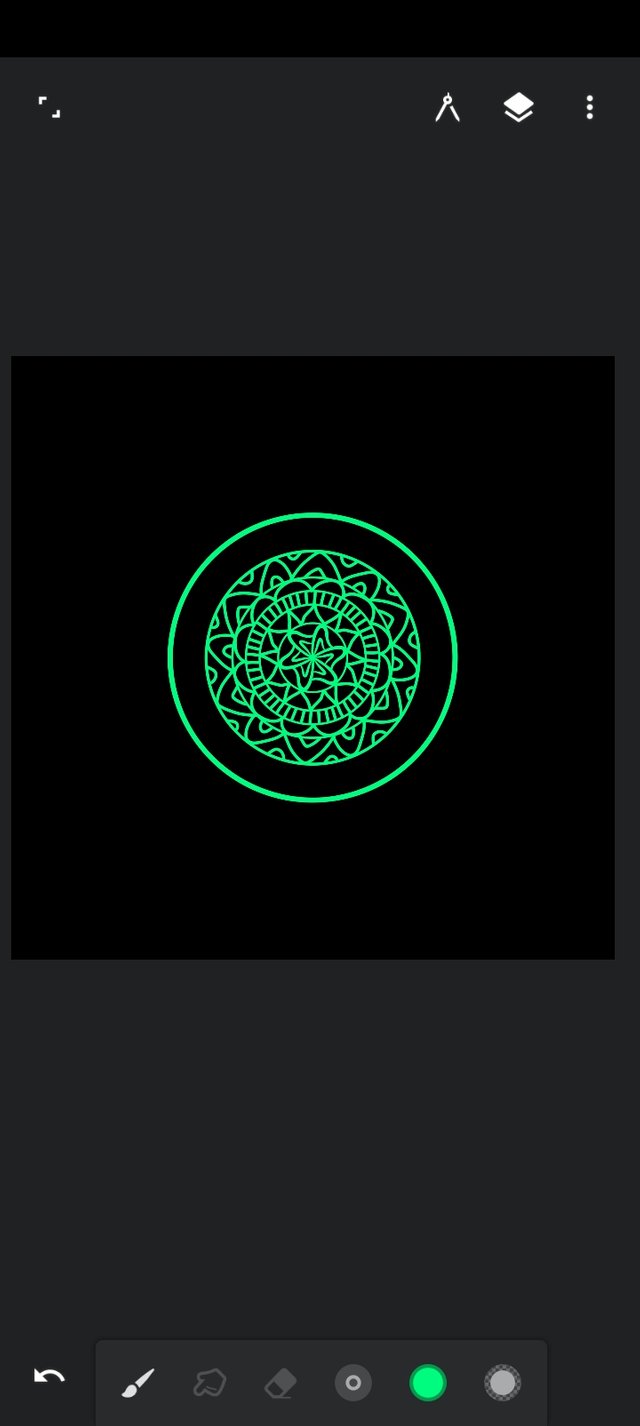Open the layers panel
This screenshot has width=640, height=1426.
click(518, 107)
